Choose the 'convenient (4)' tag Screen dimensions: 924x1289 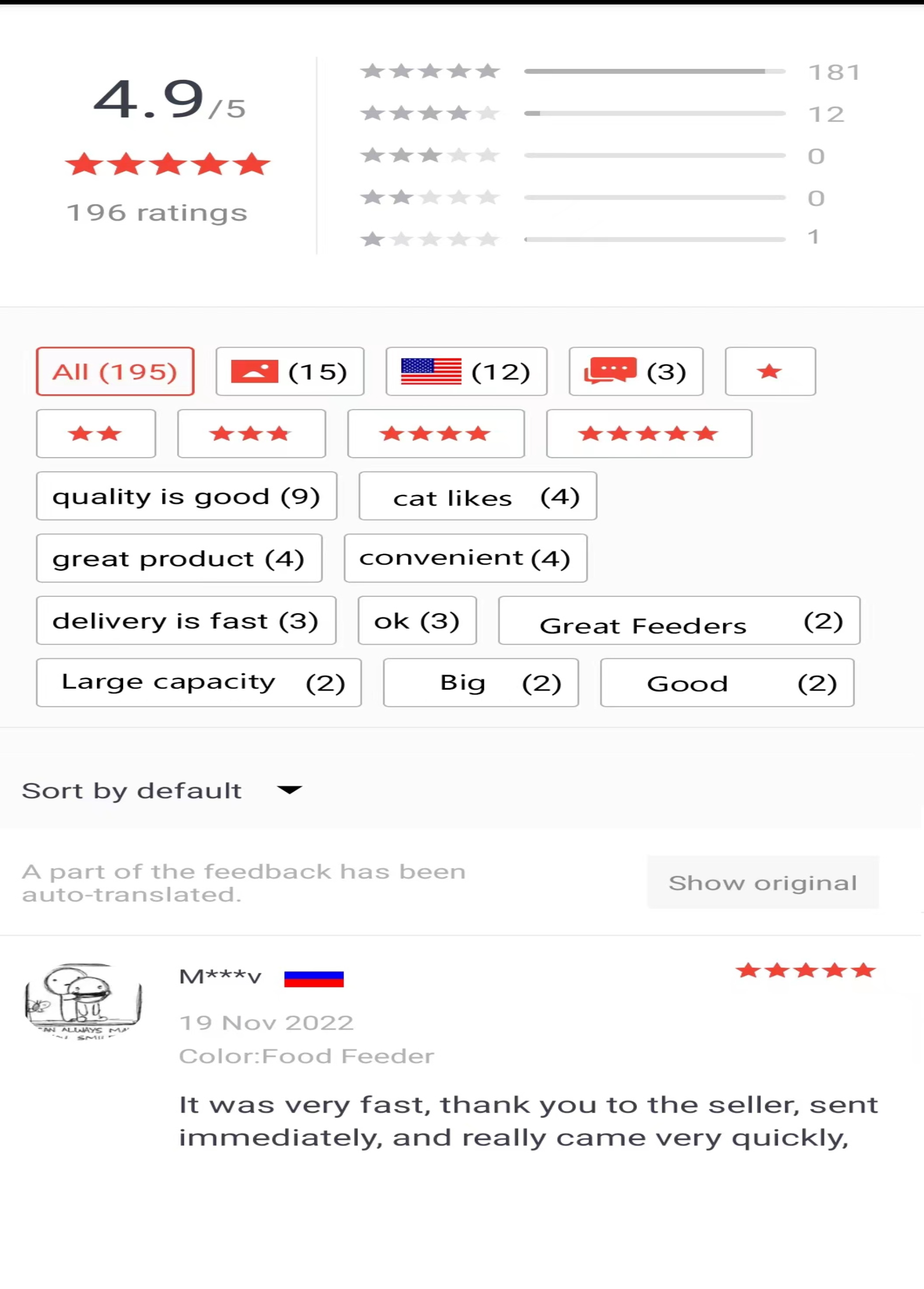tap(465, 558)
